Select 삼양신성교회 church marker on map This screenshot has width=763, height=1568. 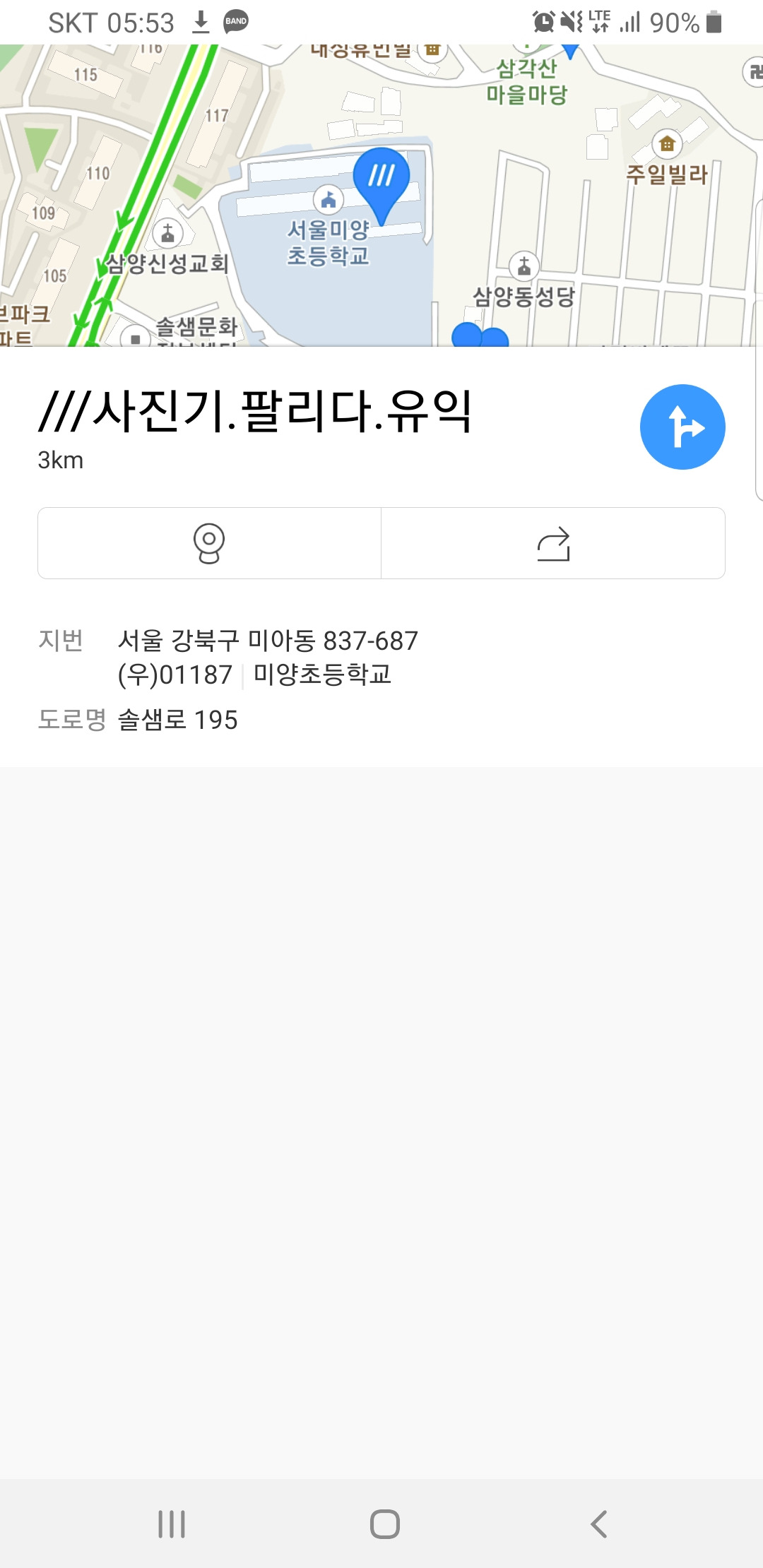[167, 232]
